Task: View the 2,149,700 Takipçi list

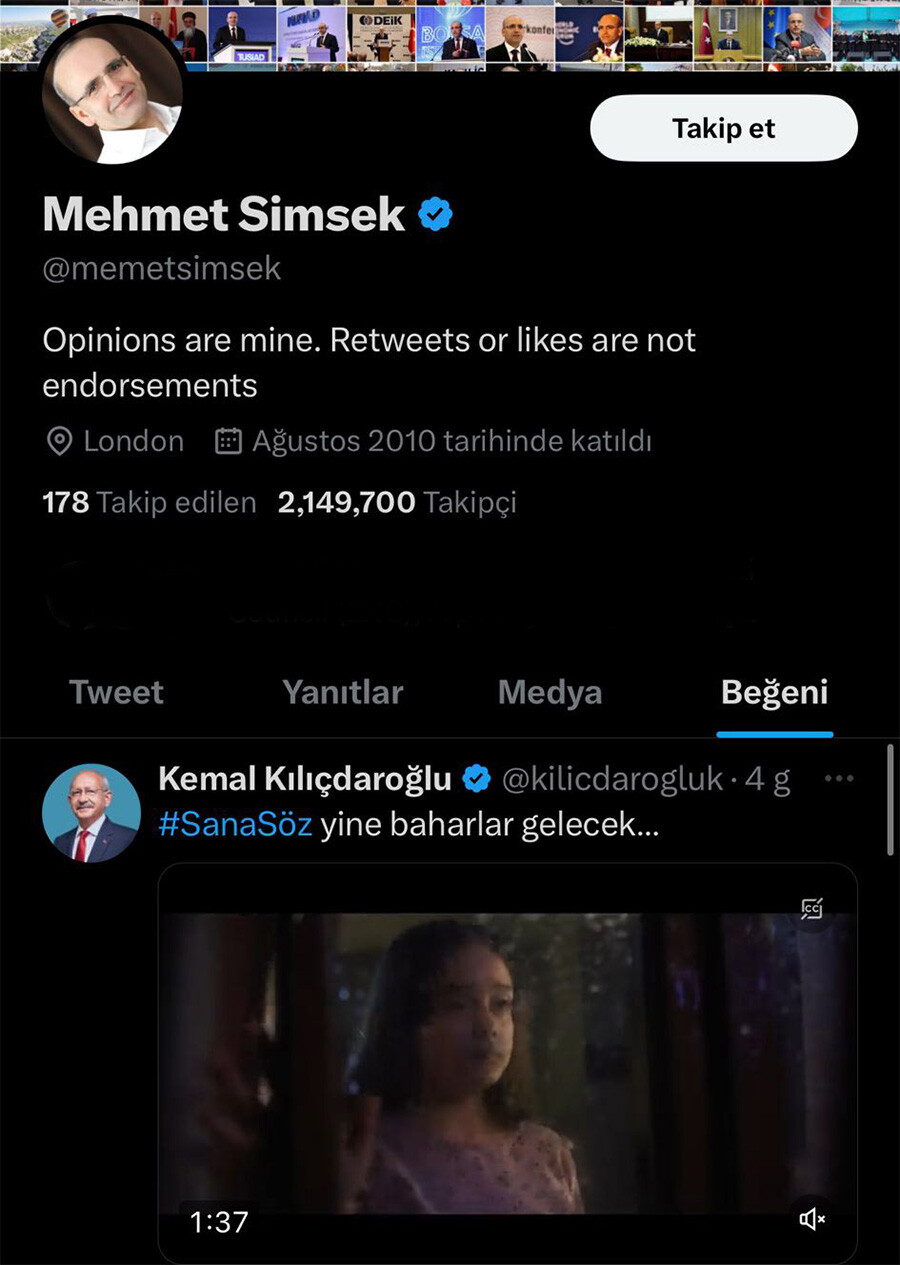Action: pyautogui.click(x=396, y=502)
